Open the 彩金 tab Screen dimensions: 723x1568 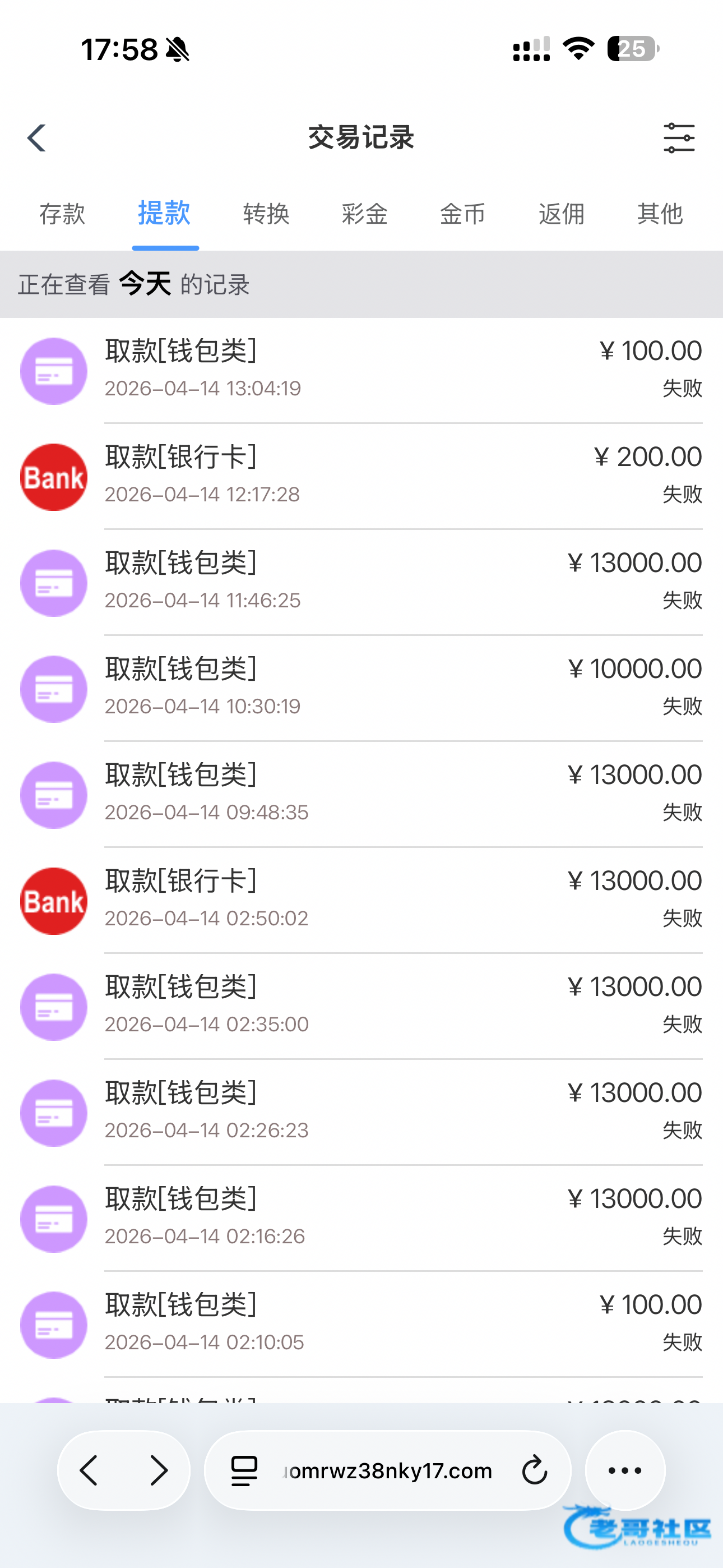pos(364,214)
